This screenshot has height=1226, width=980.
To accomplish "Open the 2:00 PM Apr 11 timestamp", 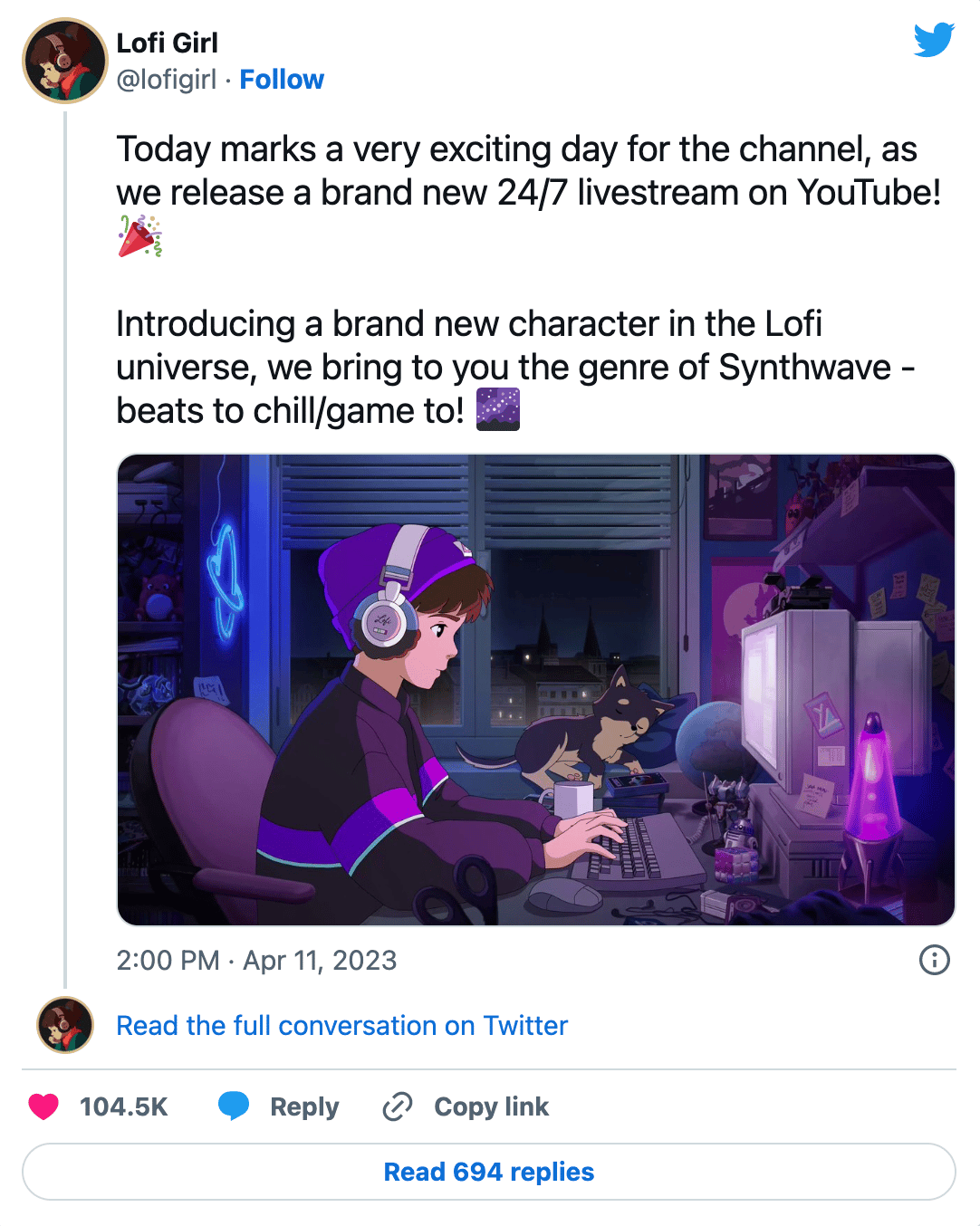I will [256, 960].
